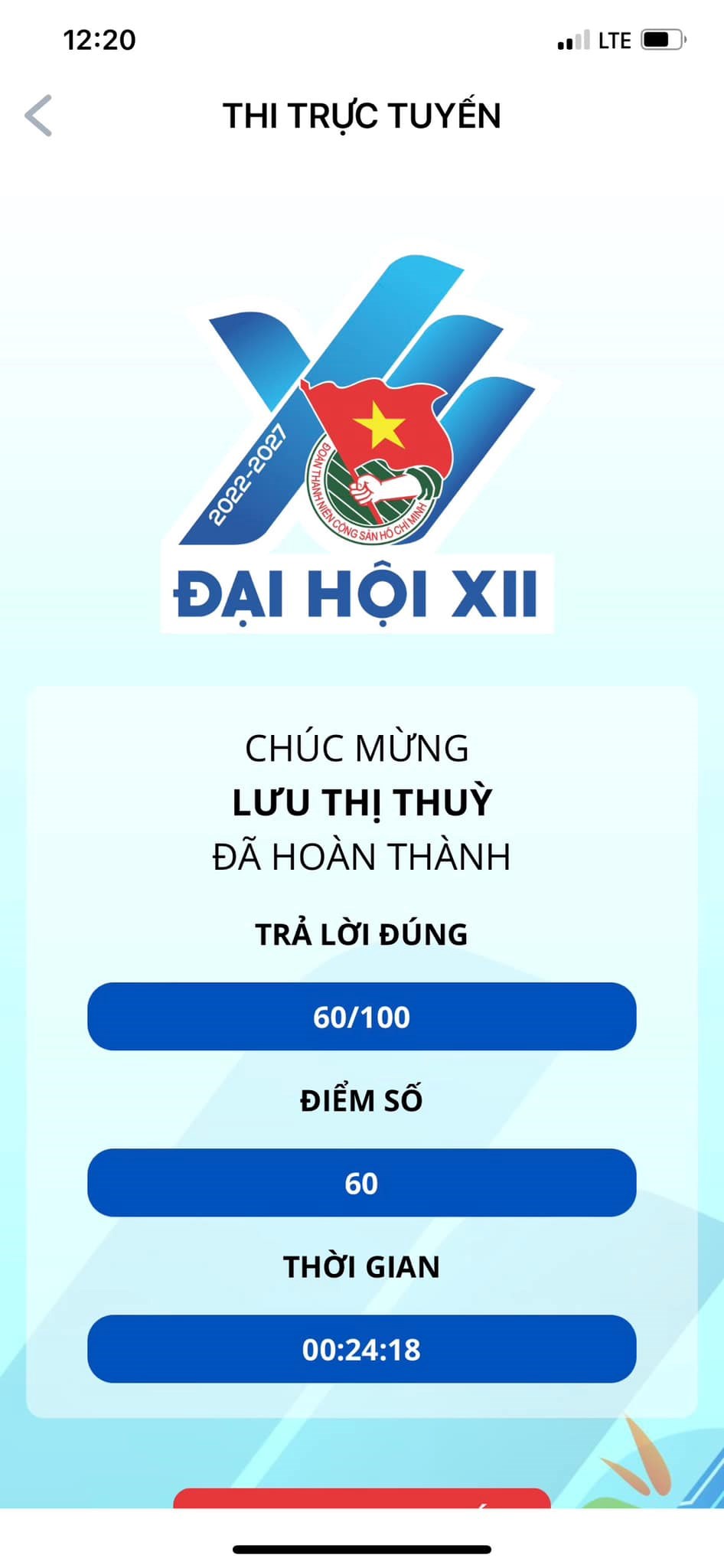The image size is (724, 1568).
Task: Tap the red button below the results
Action: tap(361, 1498)
